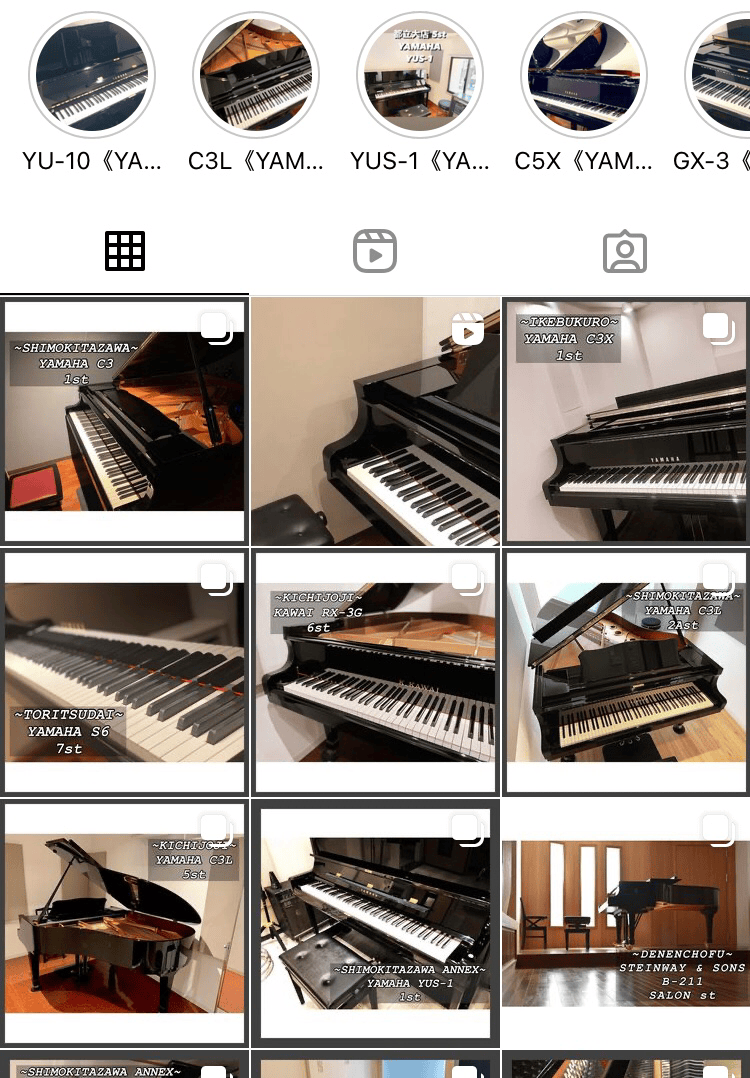This screenshot has height=1078, width=750.
Task: Open the GX-3 story highlight
Action: tap(720, 75)
